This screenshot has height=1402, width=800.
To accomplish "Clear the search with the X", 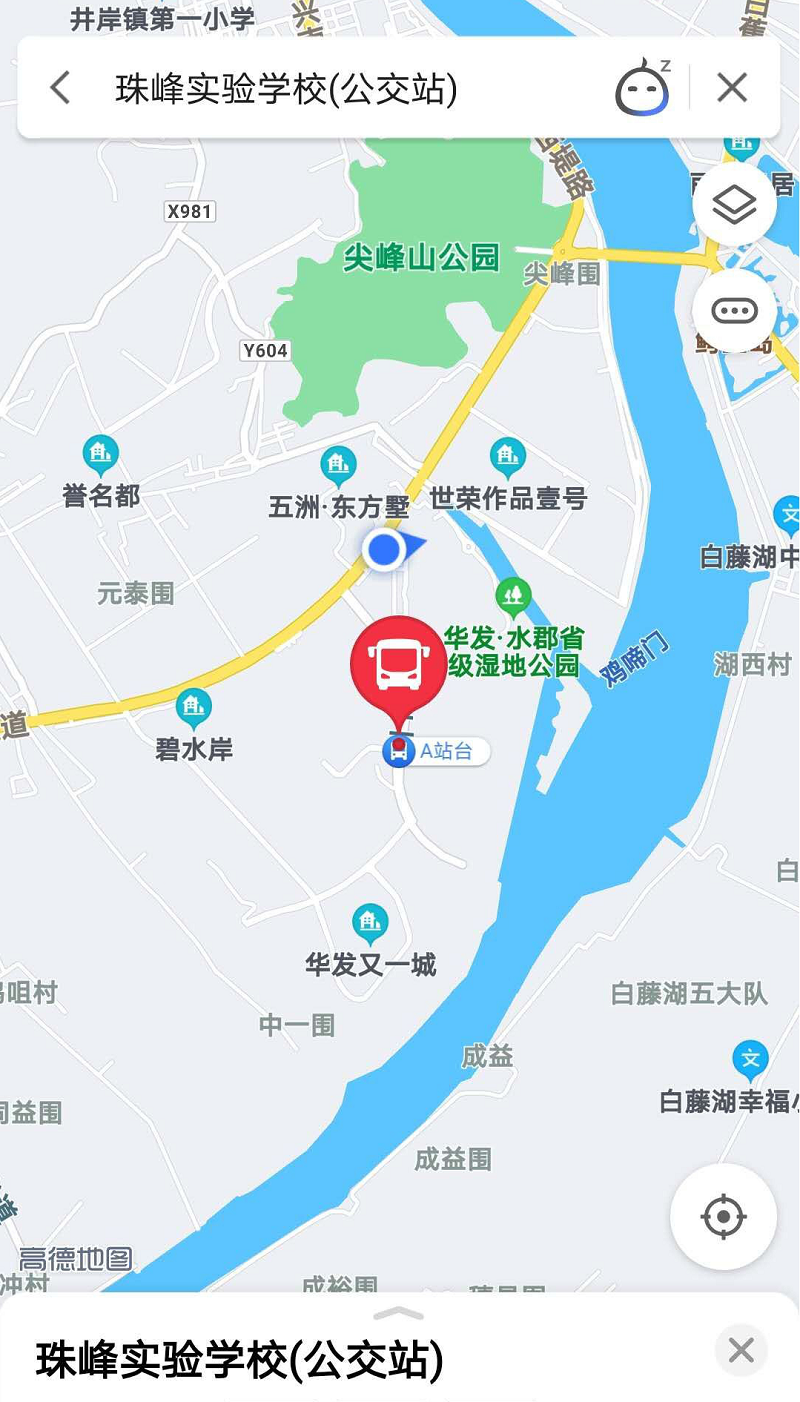I will (x=732, y=88).
